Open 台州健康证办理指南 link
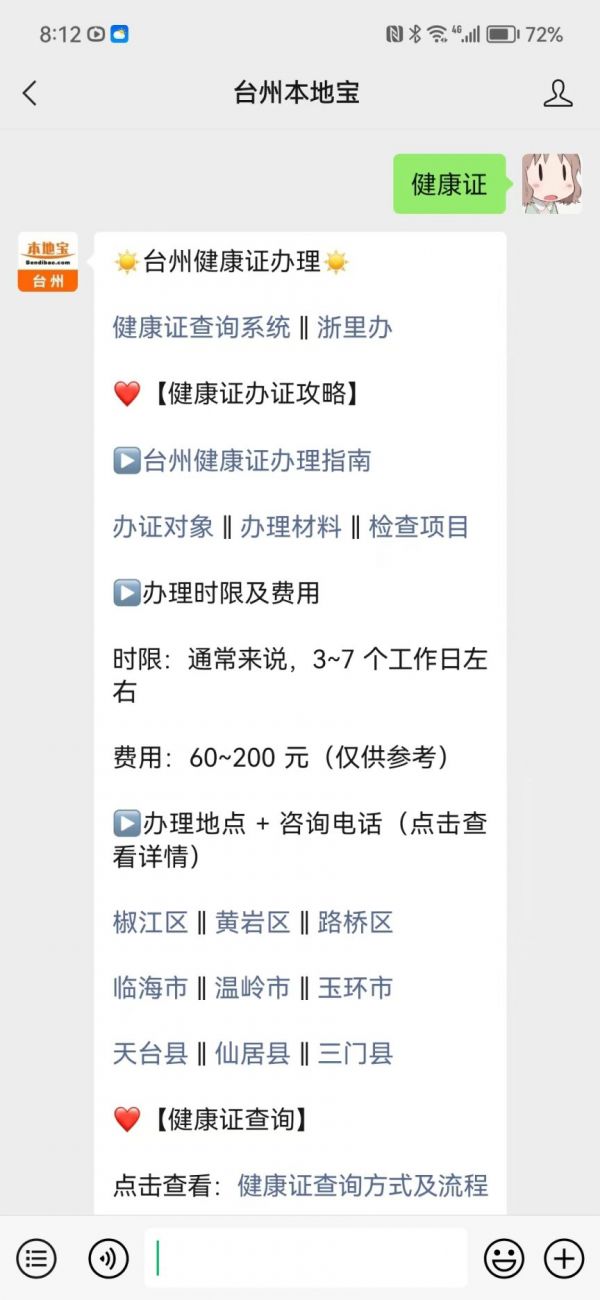600x1300 pixels. tap(257, 460)
